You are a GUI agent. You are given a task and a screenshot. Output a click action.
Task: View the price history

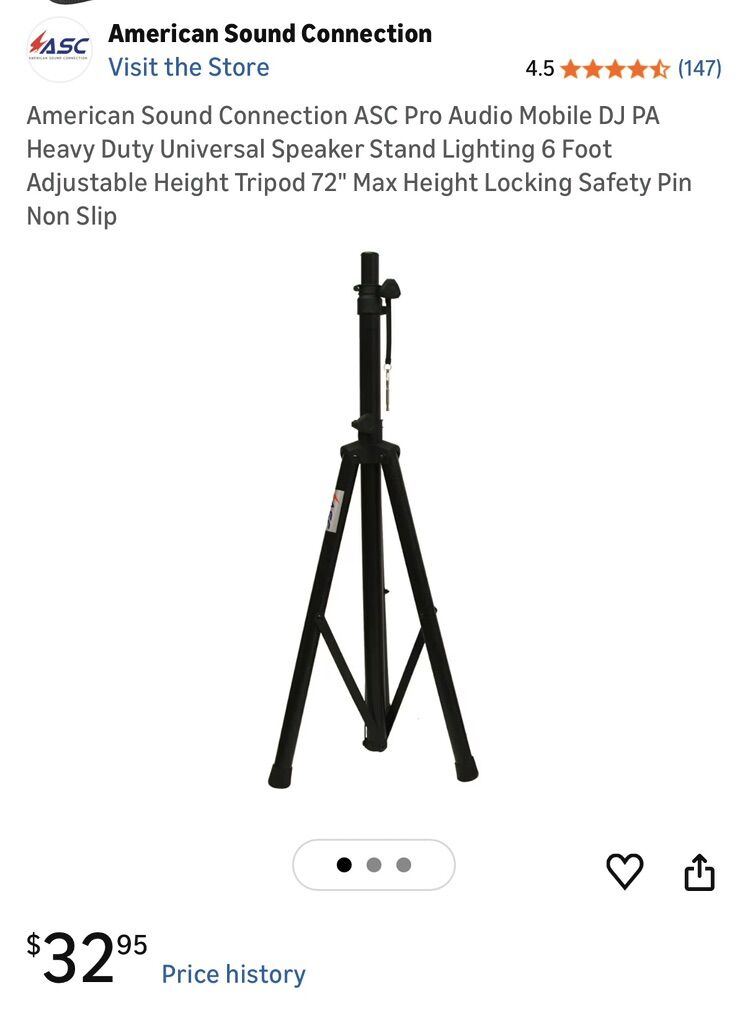tap(233, 974)
